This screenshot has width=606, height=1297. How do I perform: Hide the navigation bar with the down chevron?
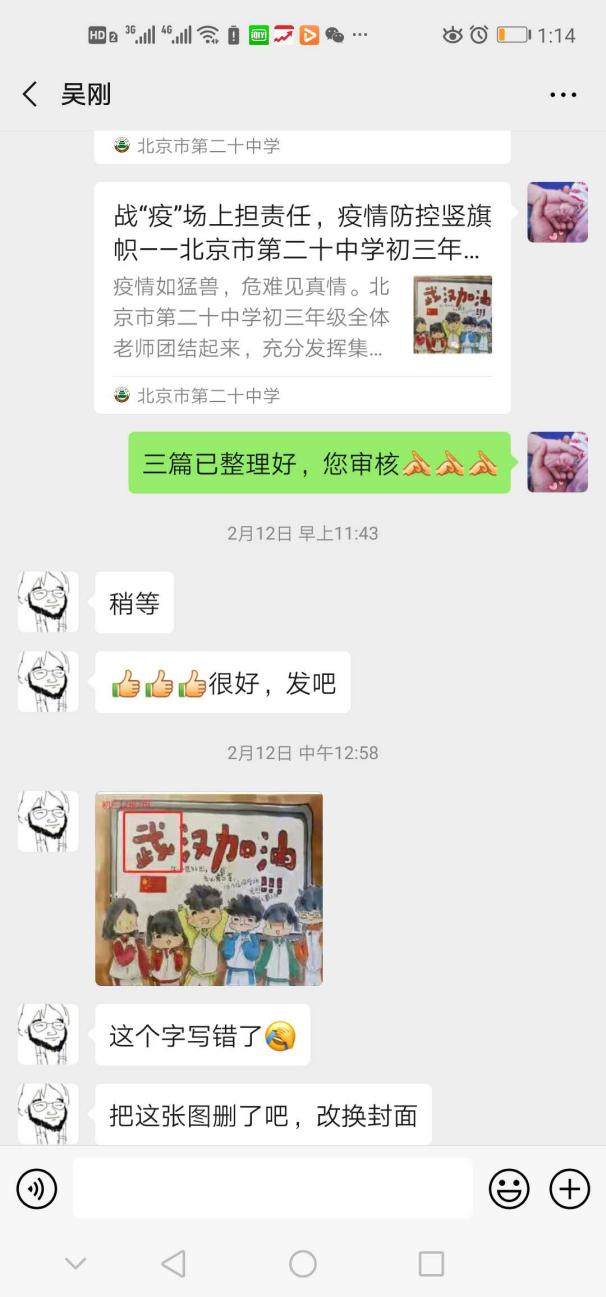[x=76, y=1264]
